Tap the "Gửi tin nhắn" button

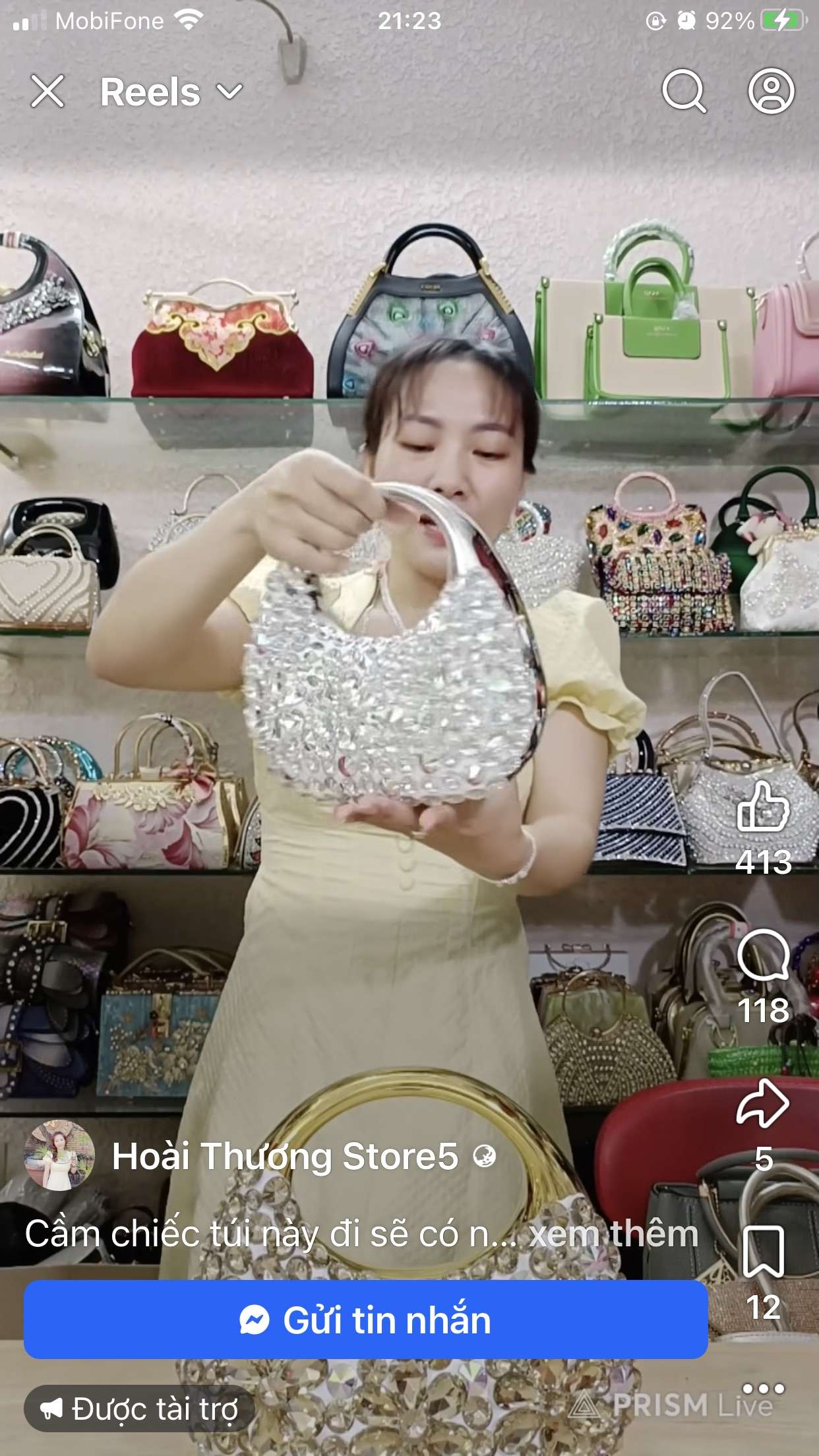pos(366,1320)
